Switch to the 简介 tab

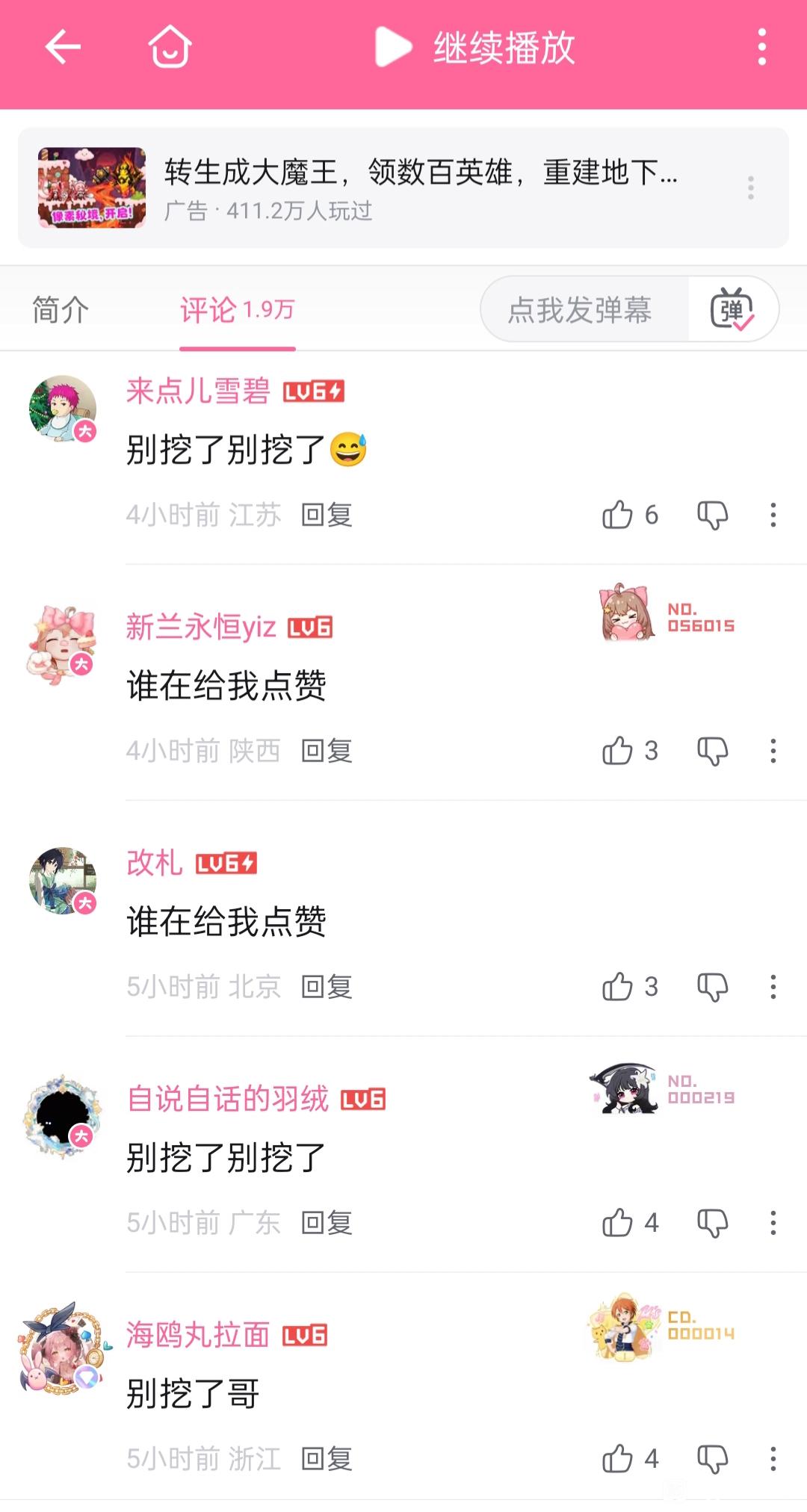[x=61, y=309]
